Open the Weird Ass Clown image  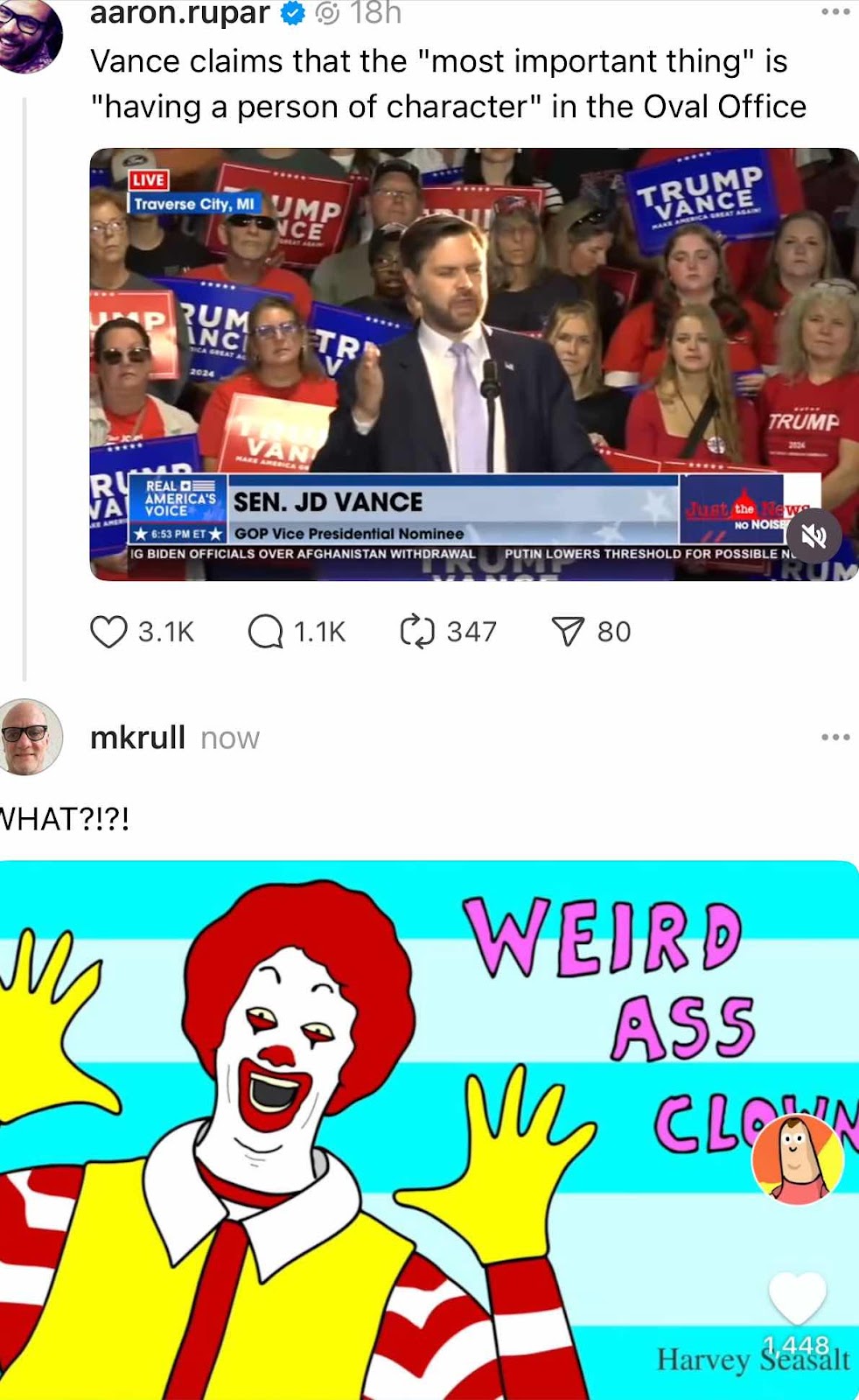point(429,1129)
